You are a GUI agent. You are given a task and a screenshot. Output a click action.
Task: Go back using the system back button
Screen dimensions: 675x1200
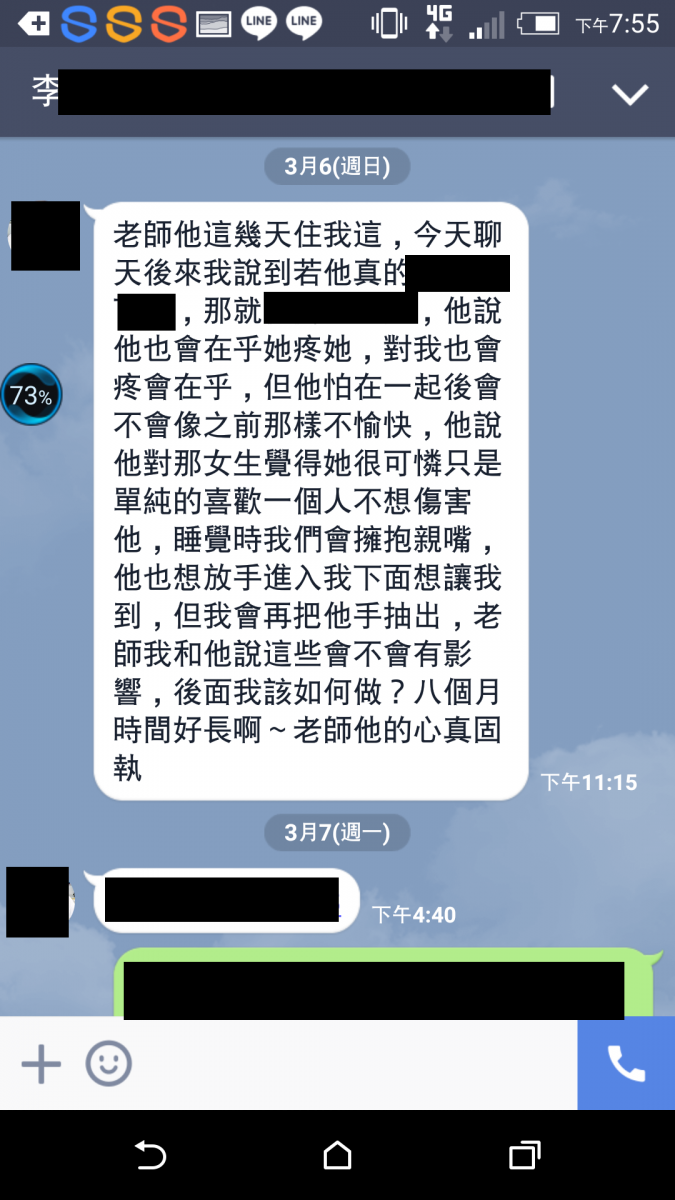150,1156
